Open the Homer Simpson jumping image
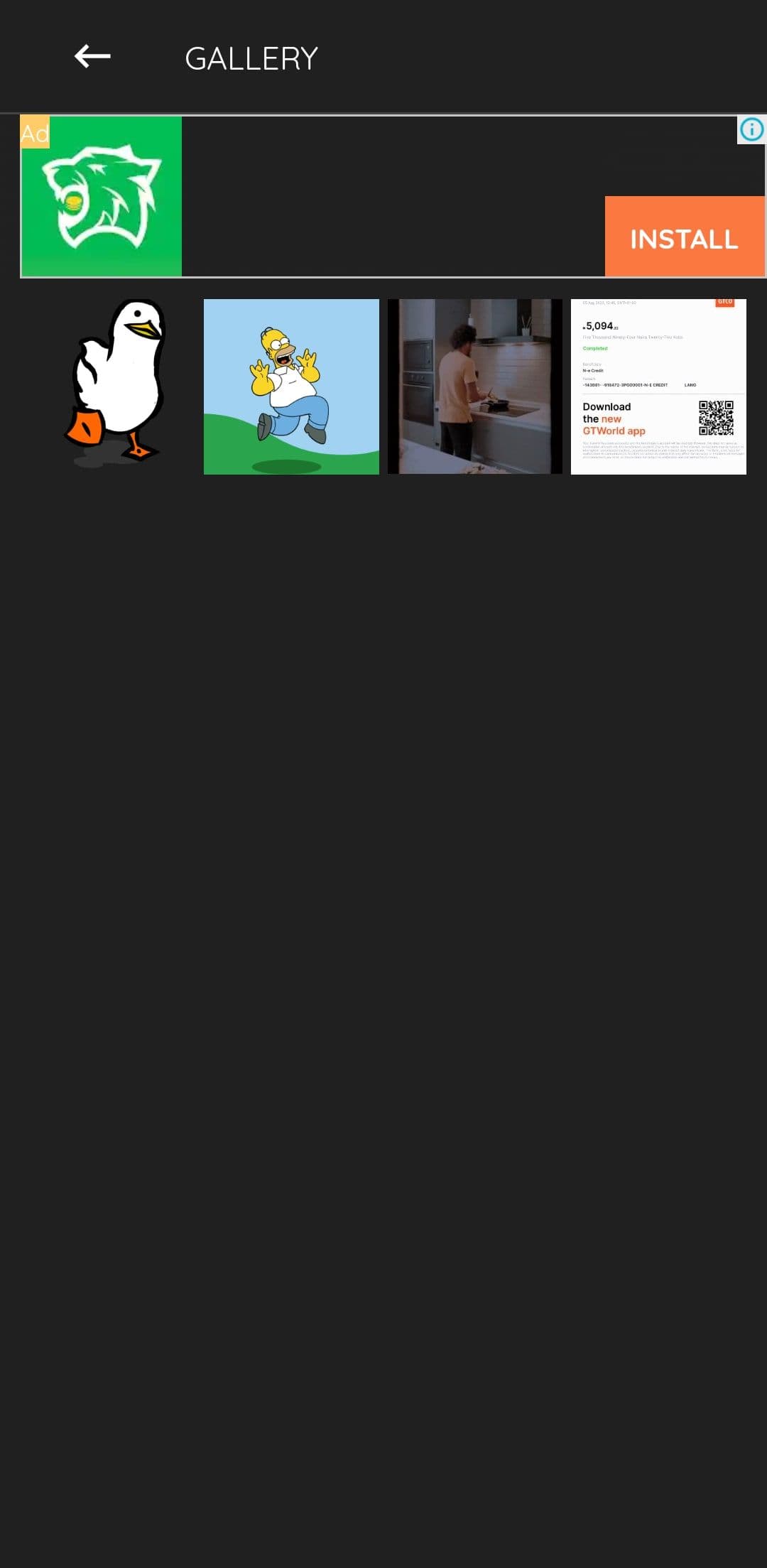Screen dimensions: 767x1568 click(291, 386)
